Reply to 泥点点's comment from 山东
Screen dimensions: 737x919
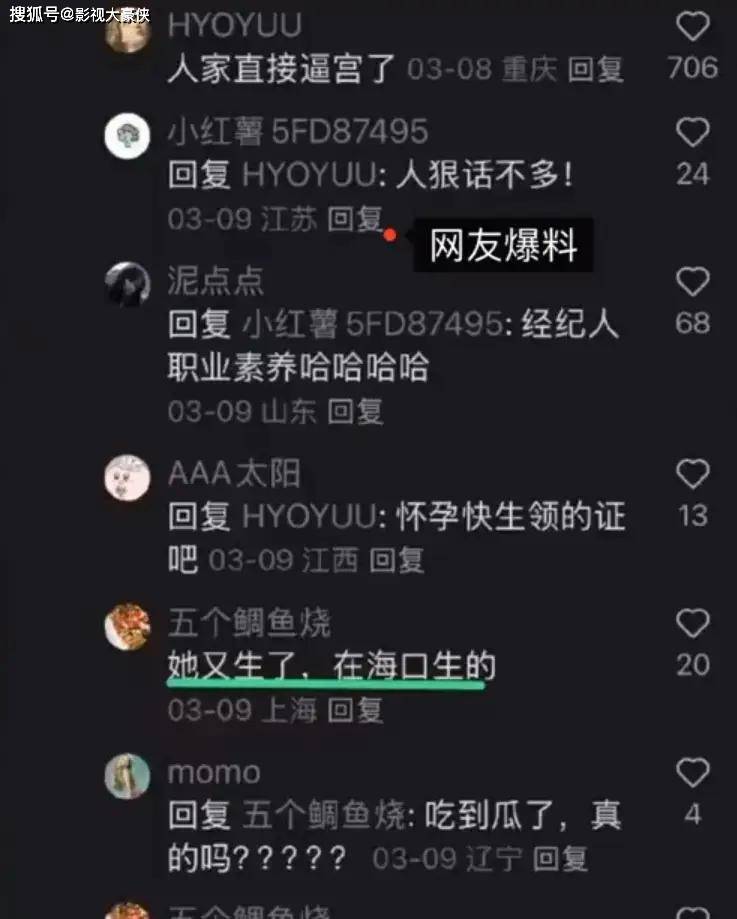pyautogui.click(x=356, y=411)
